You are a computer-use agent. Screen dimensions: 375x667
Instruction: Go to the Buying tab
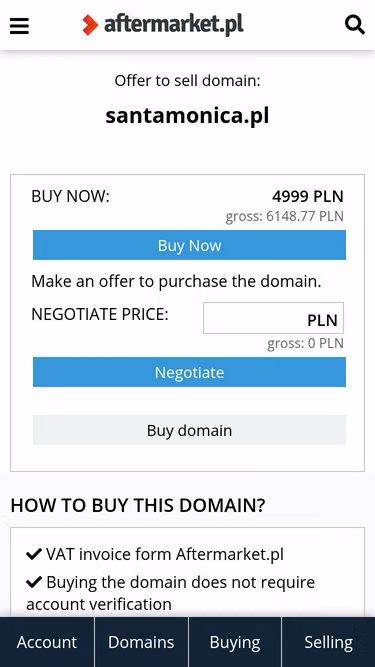235,642
